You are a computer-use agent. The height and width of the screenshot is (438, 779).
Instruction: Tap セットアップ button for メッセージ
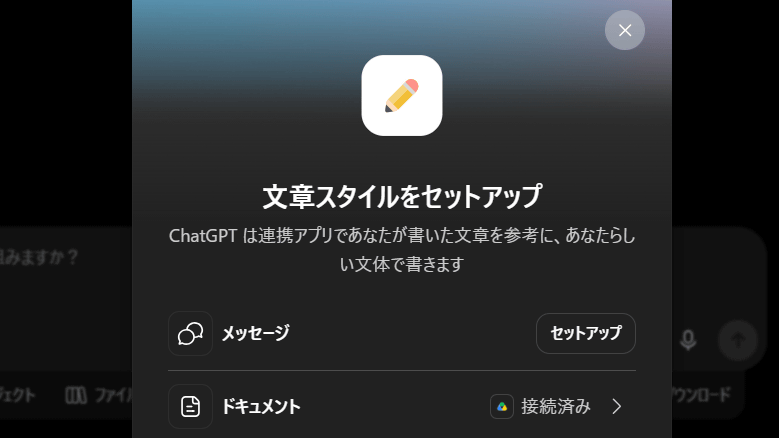[x=586, y=333]
